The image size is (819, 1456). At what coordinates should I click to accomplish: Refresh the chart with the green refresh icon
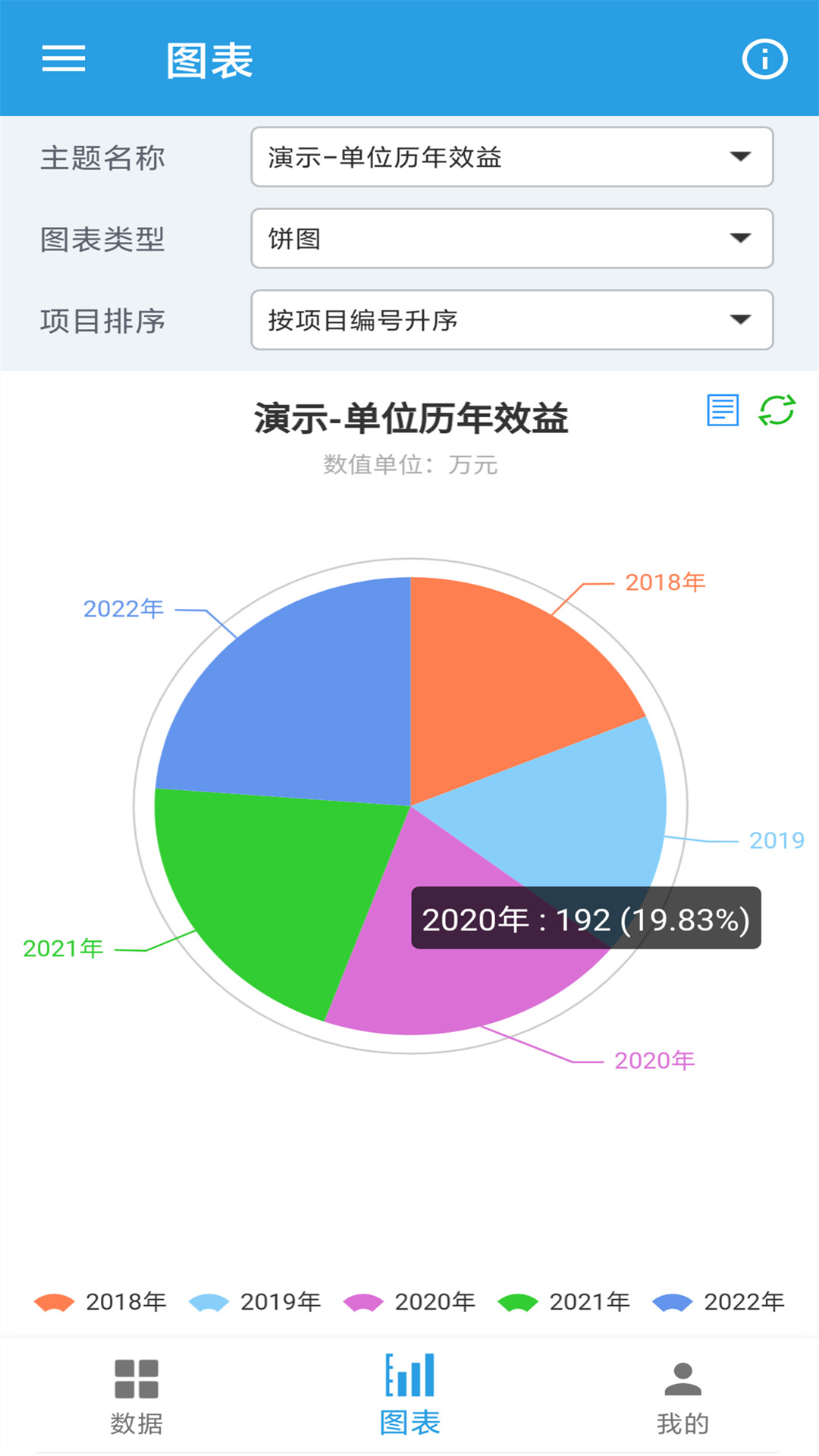point(775,412)
